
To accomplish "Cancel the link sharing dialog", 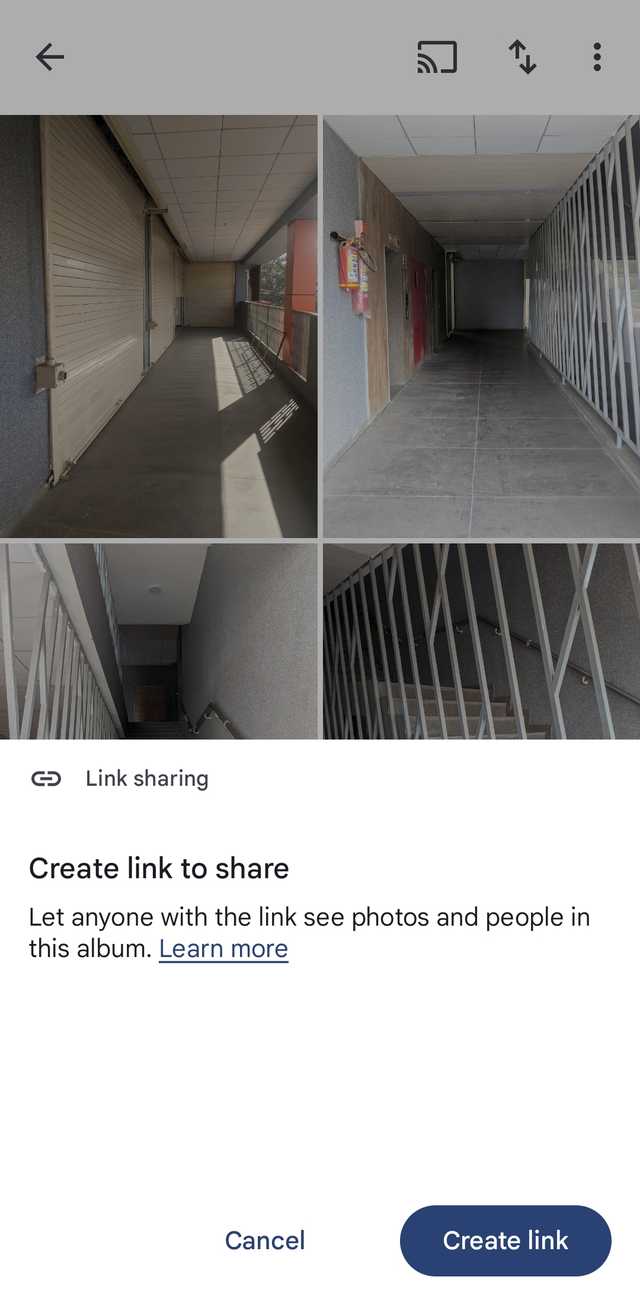I will click(264, 1240).
